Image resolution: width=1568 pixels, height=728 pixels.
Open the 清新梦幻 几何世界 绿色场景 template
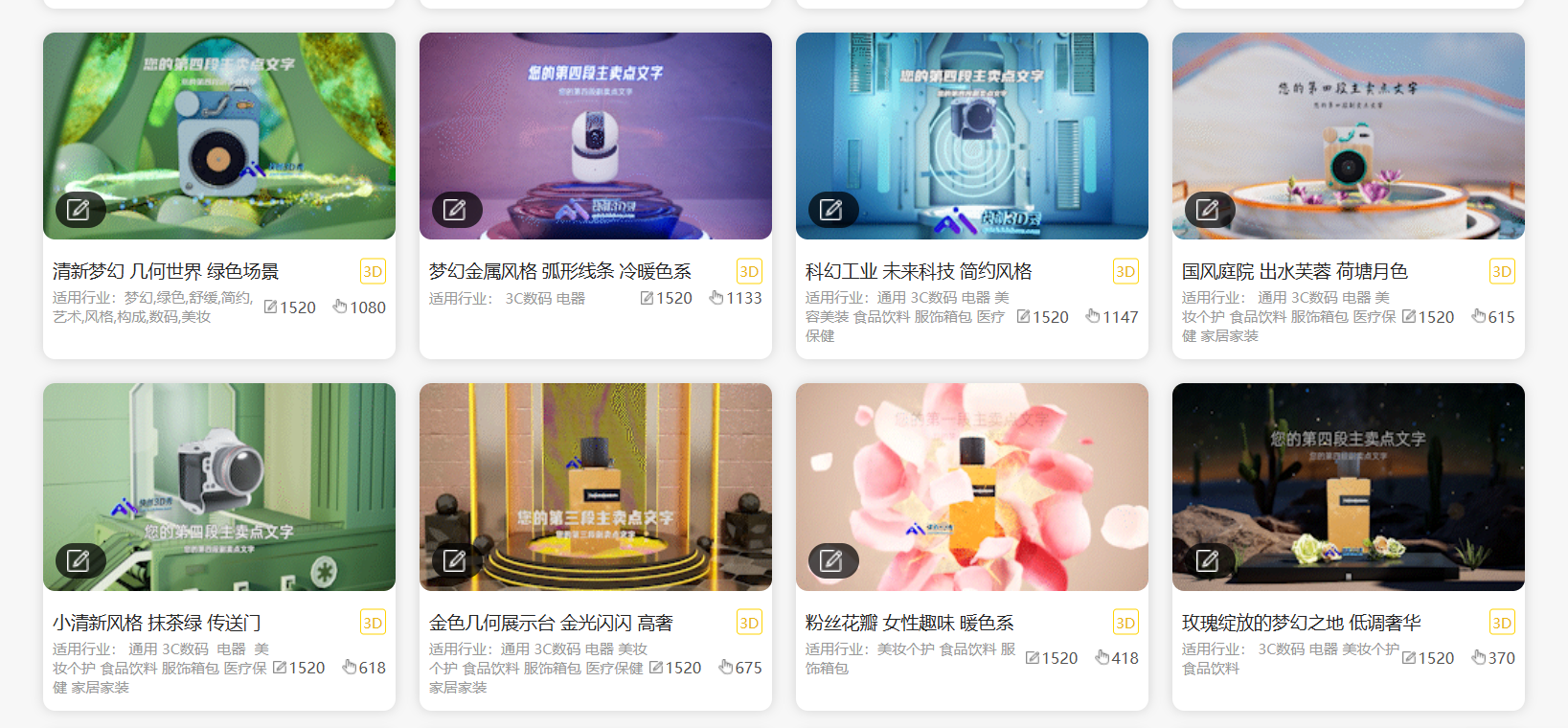click(166, 272)
